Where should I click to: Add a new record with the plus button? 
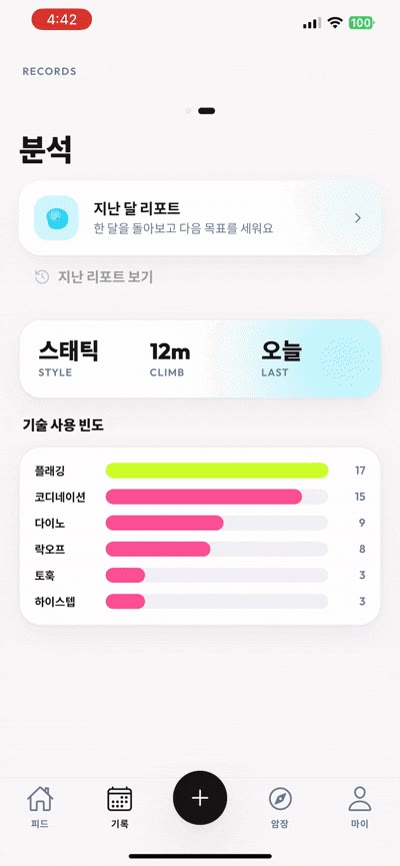tap(200, 798)
